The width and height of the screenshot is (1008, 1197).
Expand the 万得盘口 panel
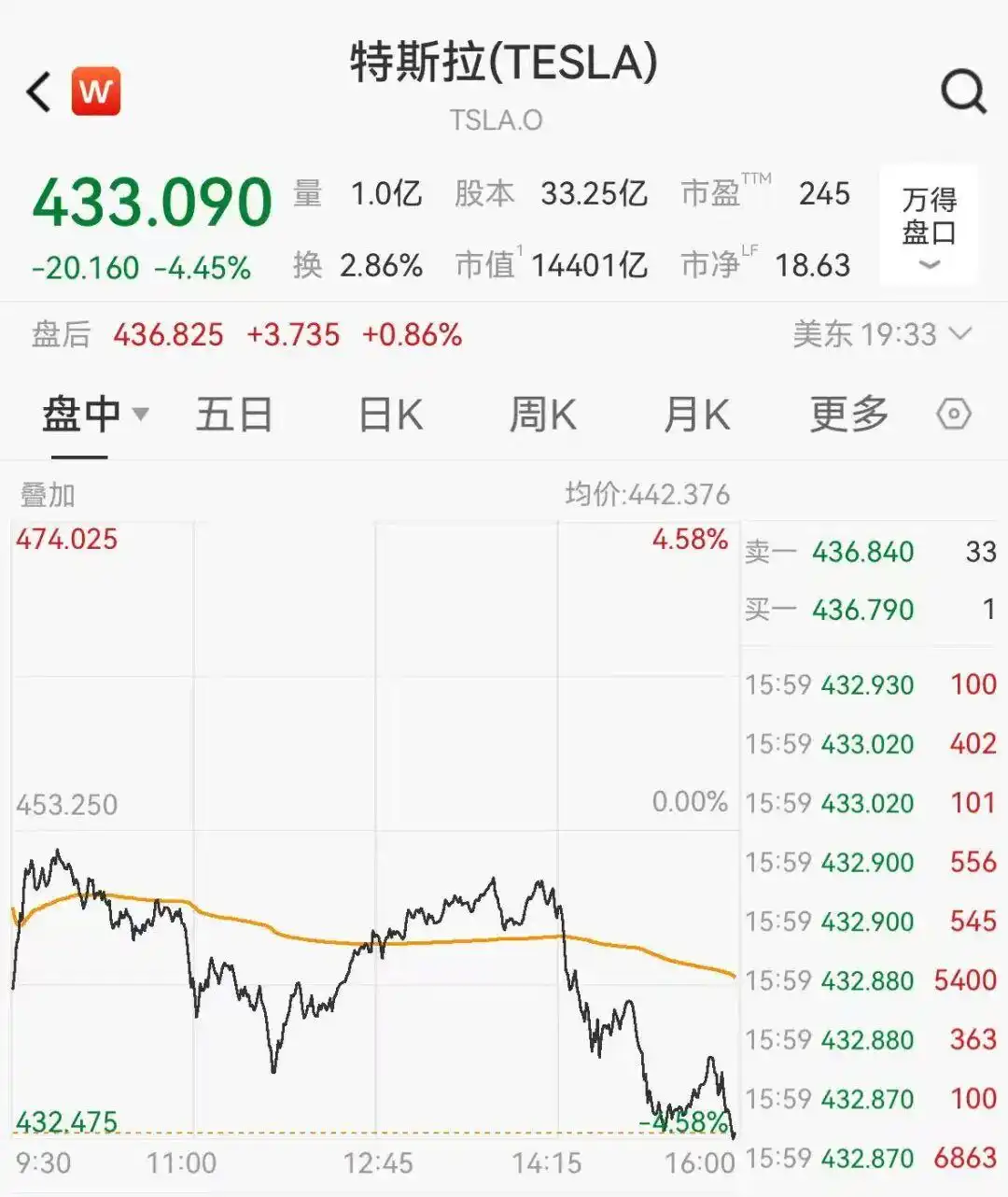click(929, 226)
